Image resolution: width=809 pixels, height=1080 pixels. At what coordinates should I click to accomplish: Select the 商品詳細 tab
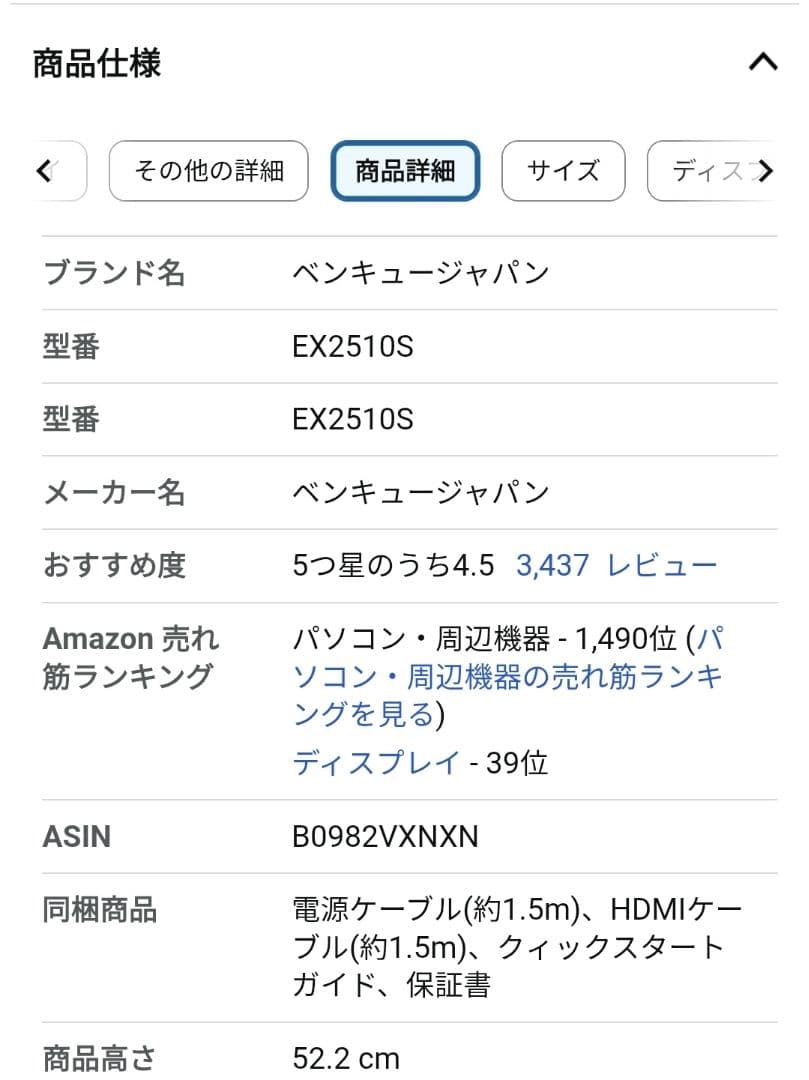point(405,170)
